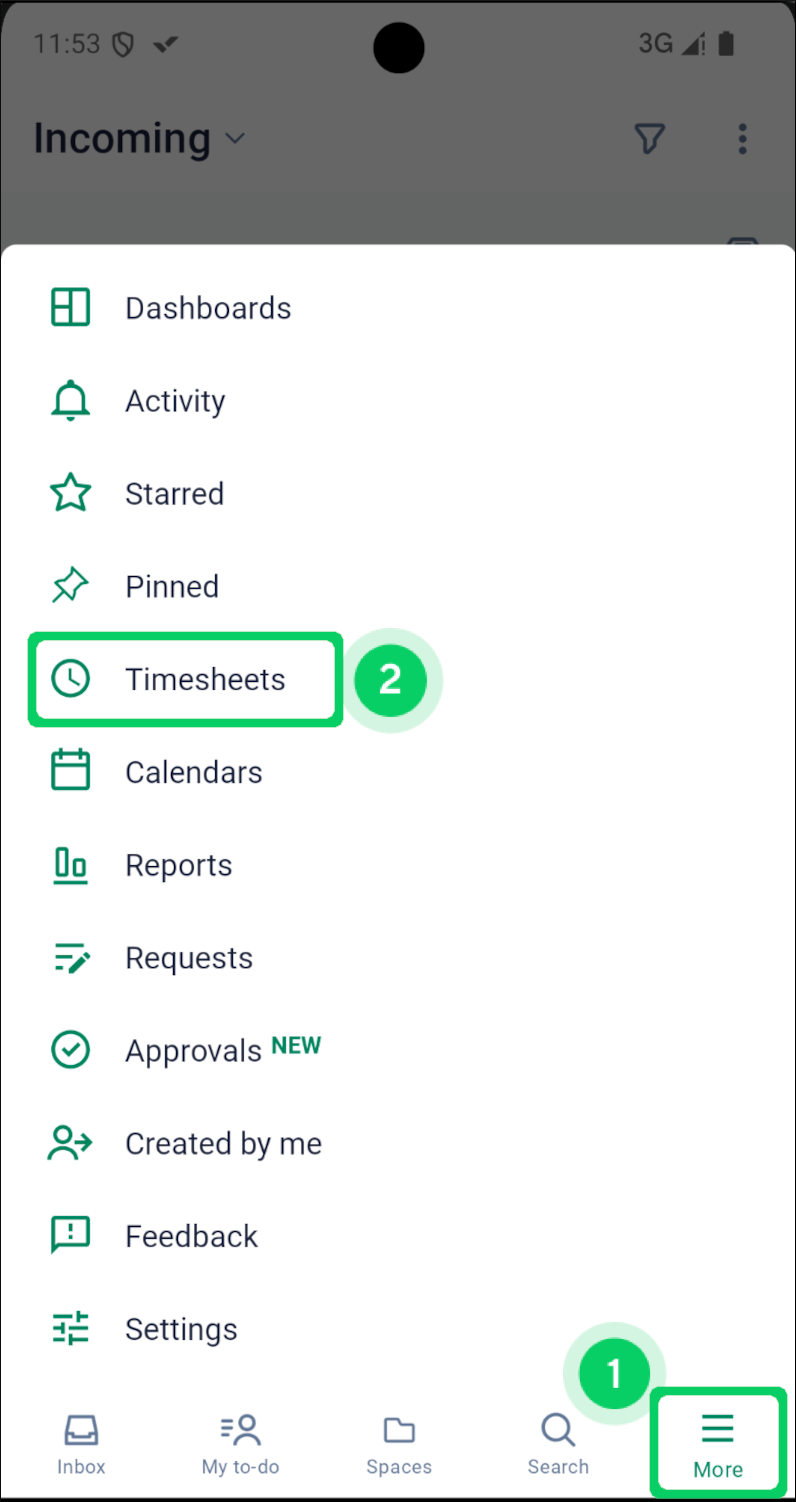Open the Incoming header selector
Image resolution: width=796 pixels, height=1502 pixels.
(120, 139)
